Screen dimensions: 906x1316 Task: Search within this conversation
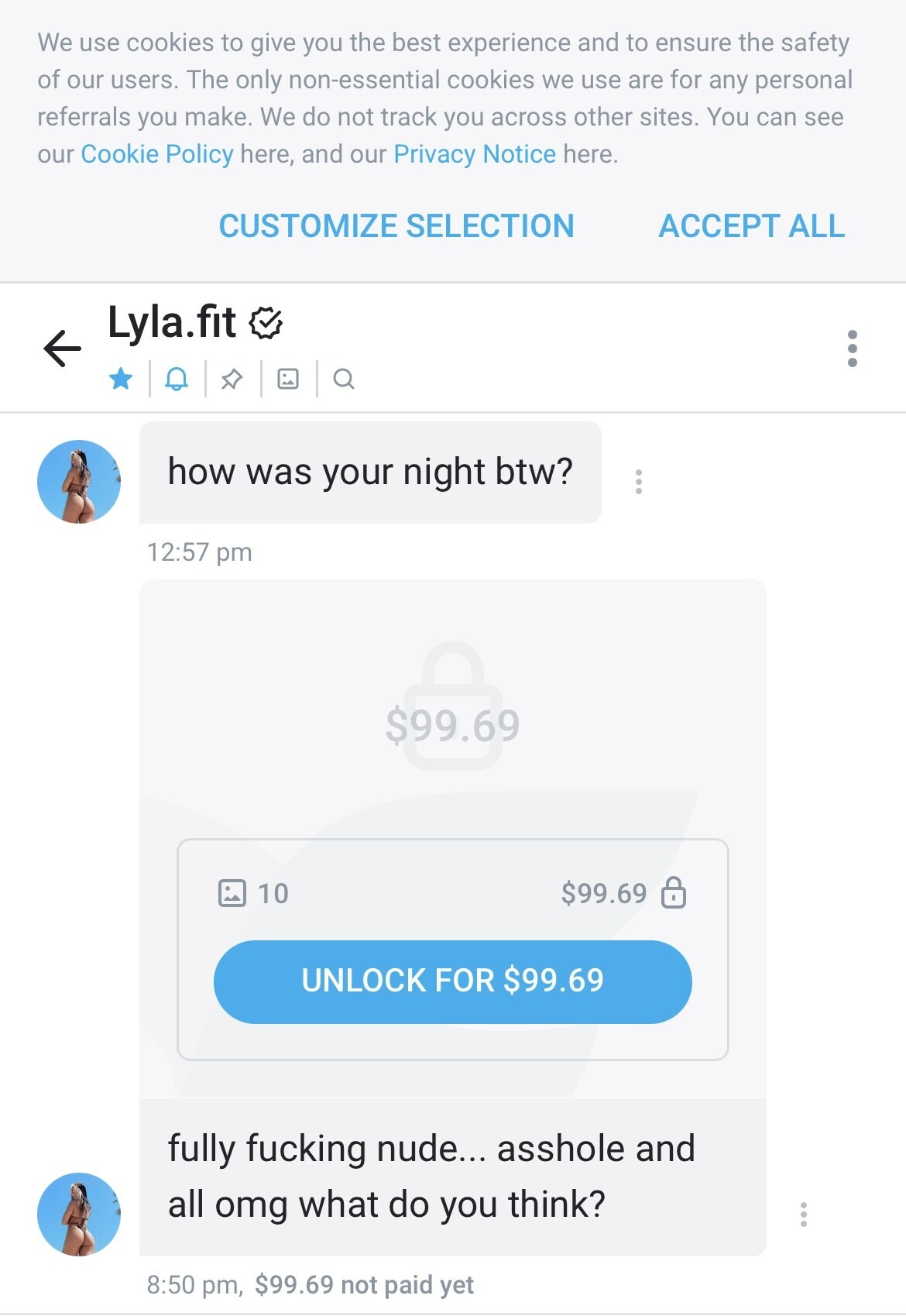[344, 379]
